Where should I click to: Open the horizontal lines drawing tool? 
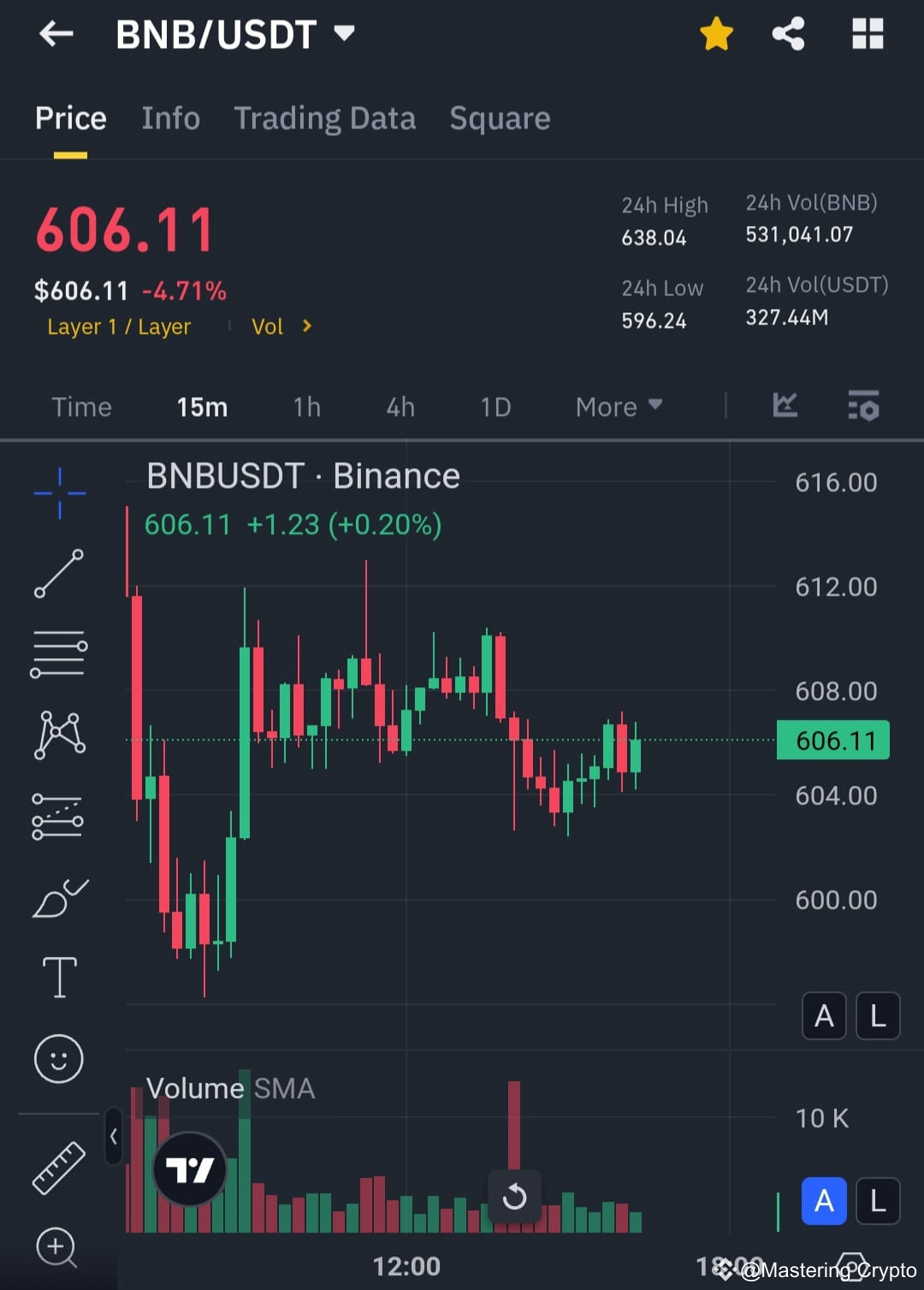click(x=59, y=653)
